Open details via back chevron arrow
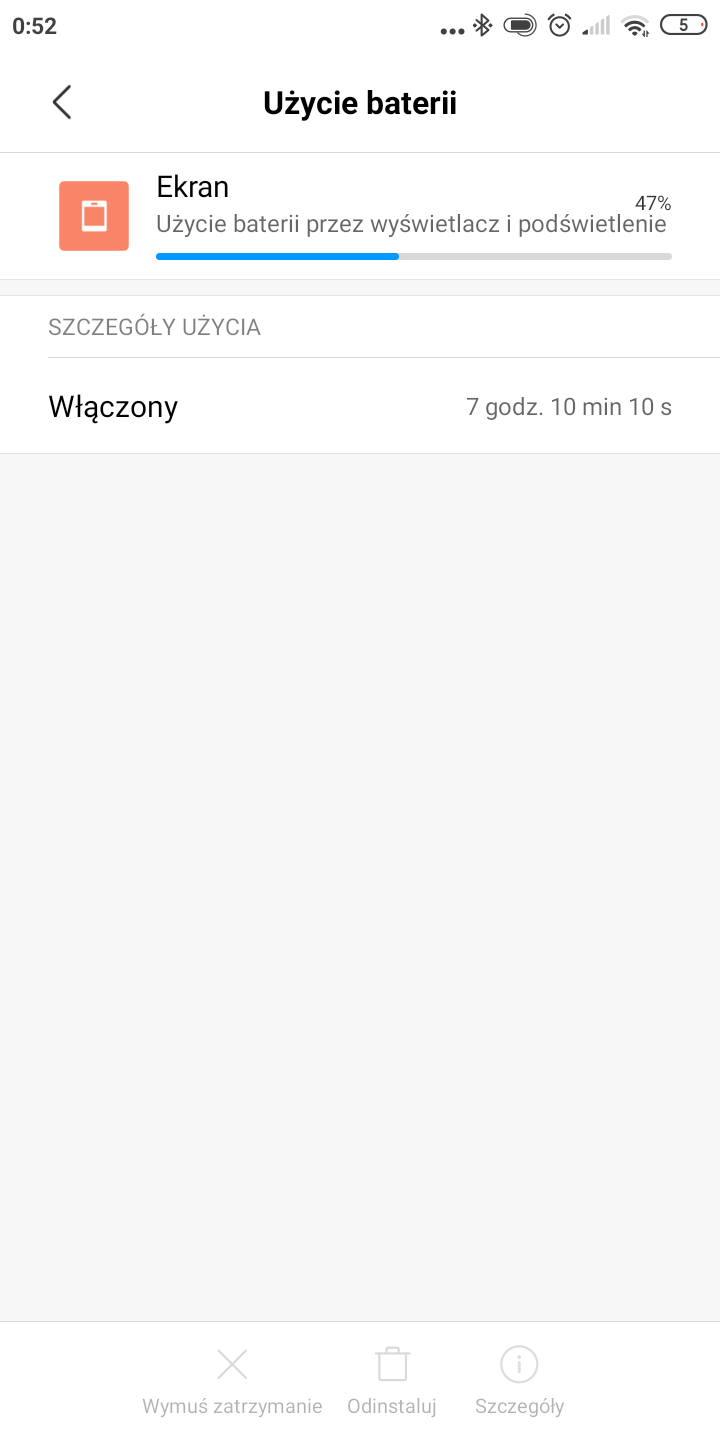Image resolution: width=720 pixels, height=1440 pixels. pyautogui.click(x=62, y=101)
